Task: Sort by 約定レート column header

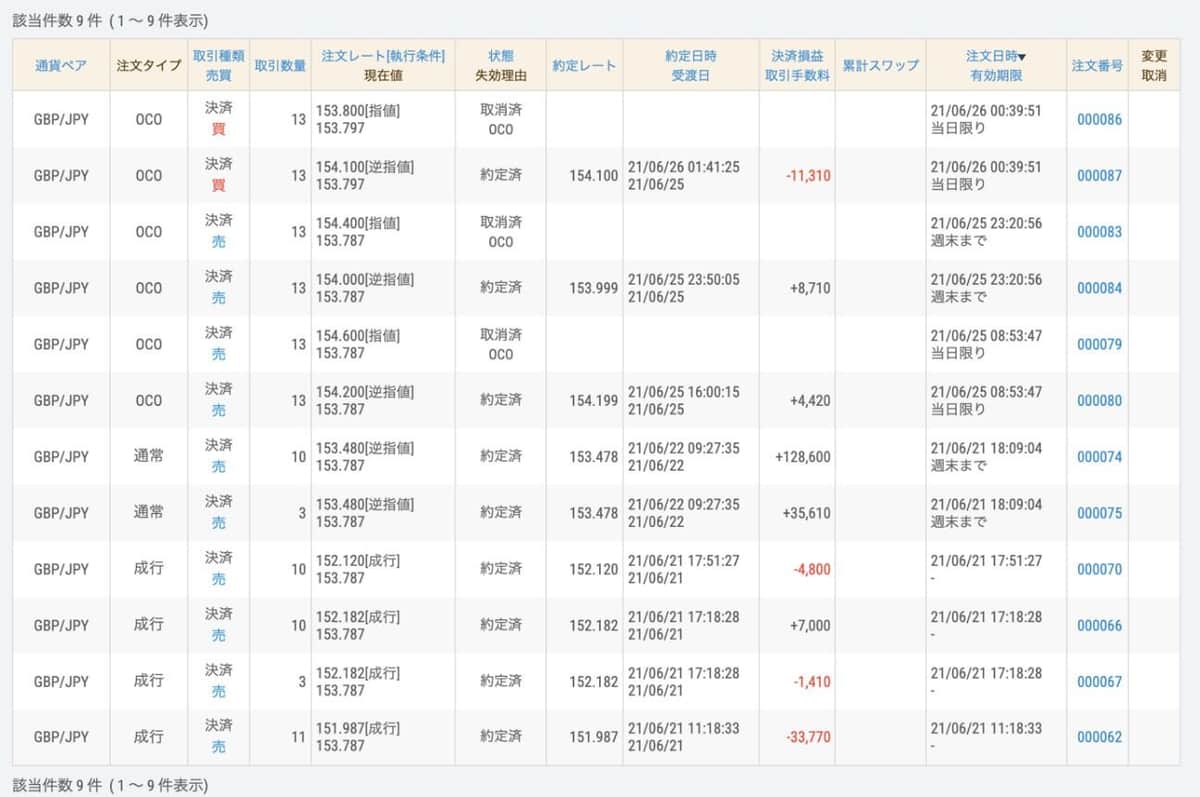Action: pos(584,65)
